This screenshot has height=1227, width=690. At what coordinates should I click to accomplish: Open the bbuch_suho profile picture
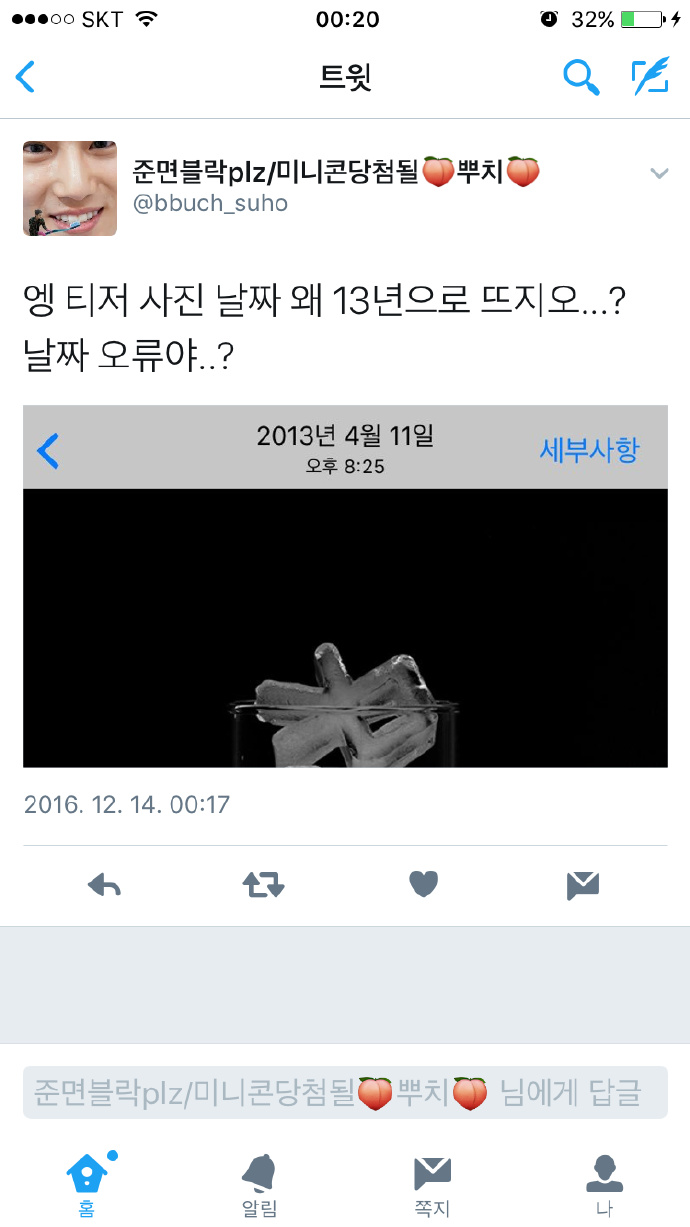click(70, 188)
